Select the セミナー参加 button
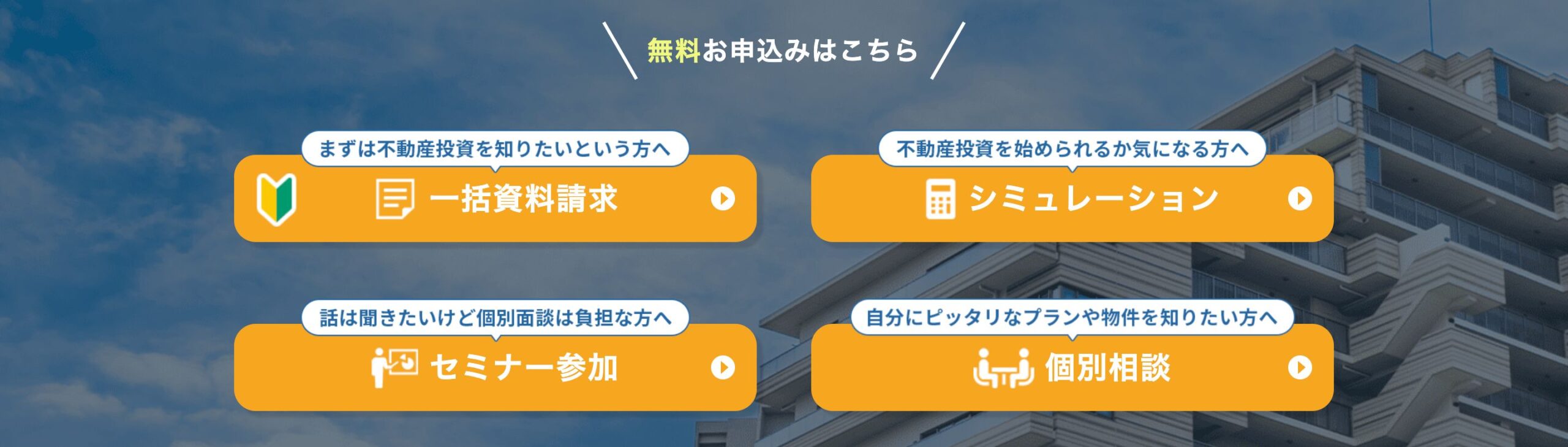Image resolution: width=1568 pixels, height=447 pixels. pos(495,368)
